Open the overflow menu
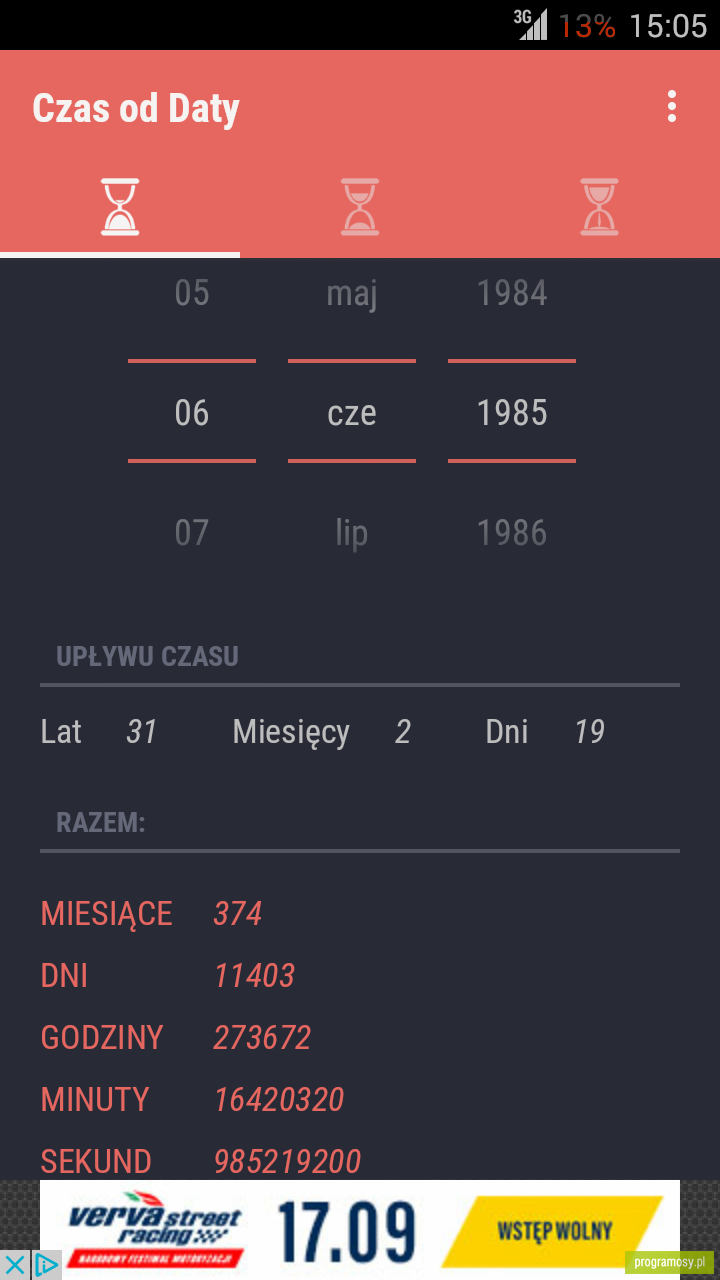Screen dimensions: 720x1280 672,107
